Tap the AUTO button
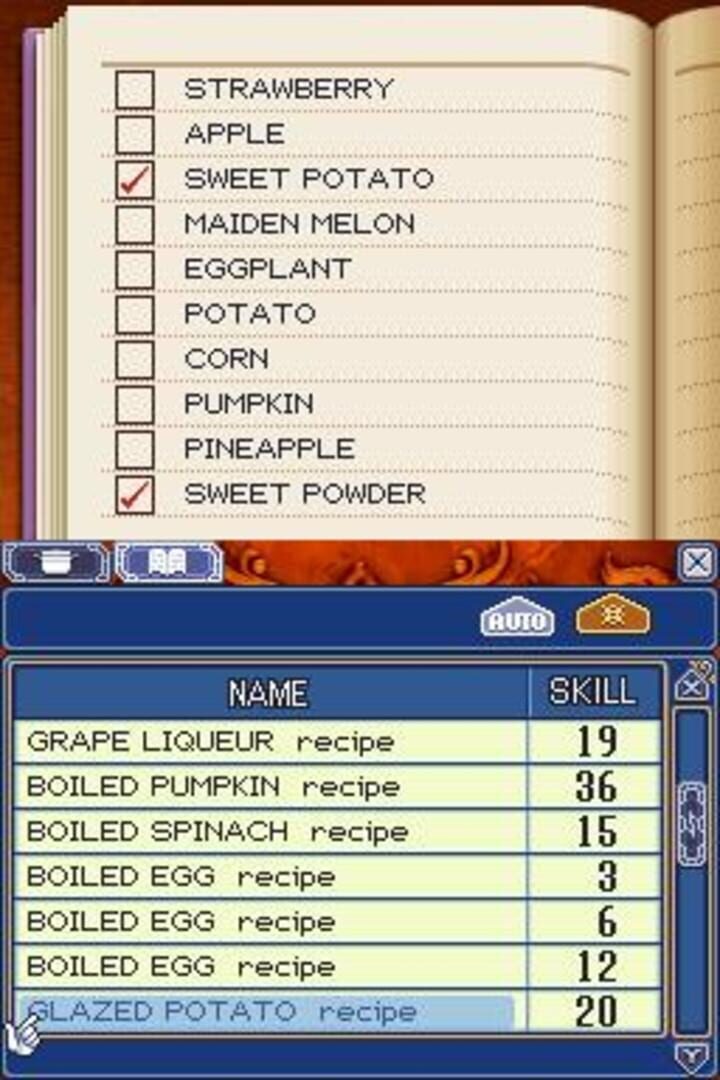The height and width of the screenshot is (1080, 720). (517, 618)
